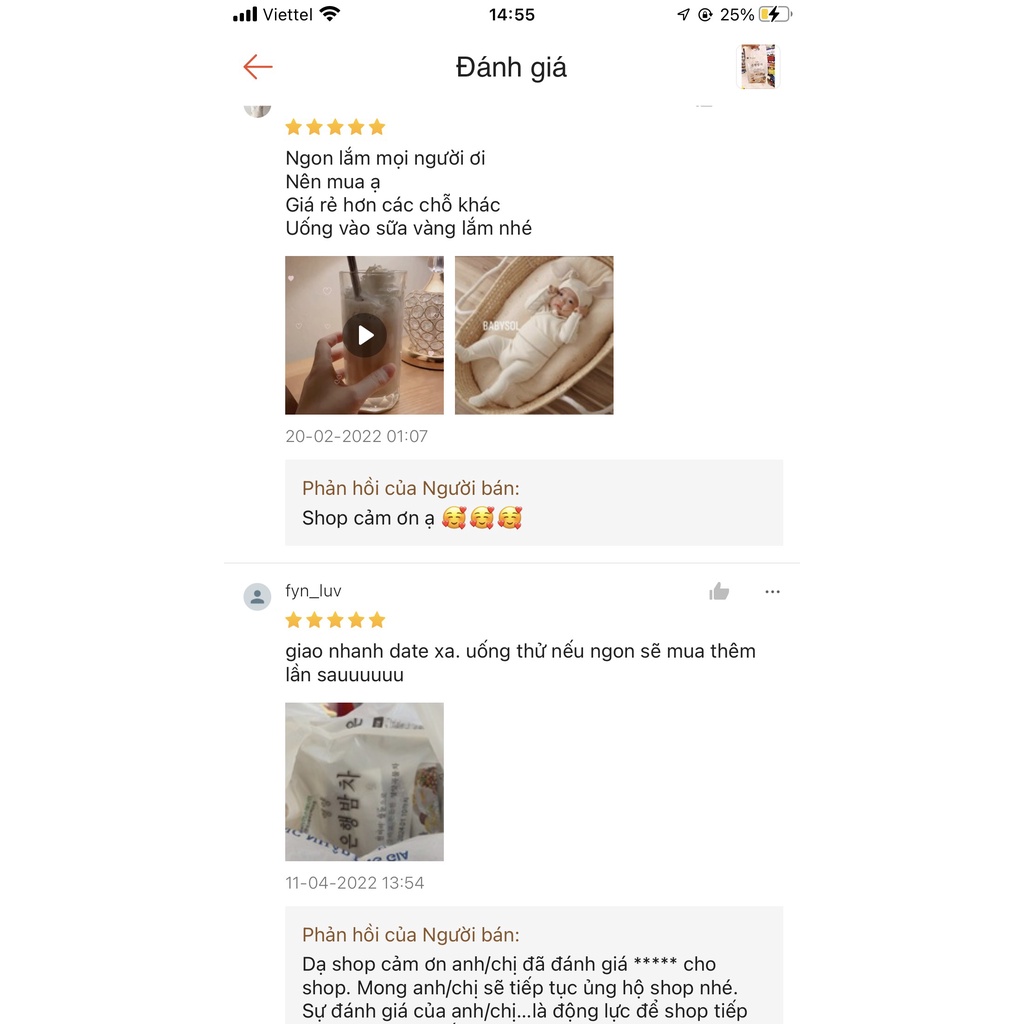Screen dimensions: 1024x1024
Task: Go back using the top-left arrow
Action: [x=258, y=67]
